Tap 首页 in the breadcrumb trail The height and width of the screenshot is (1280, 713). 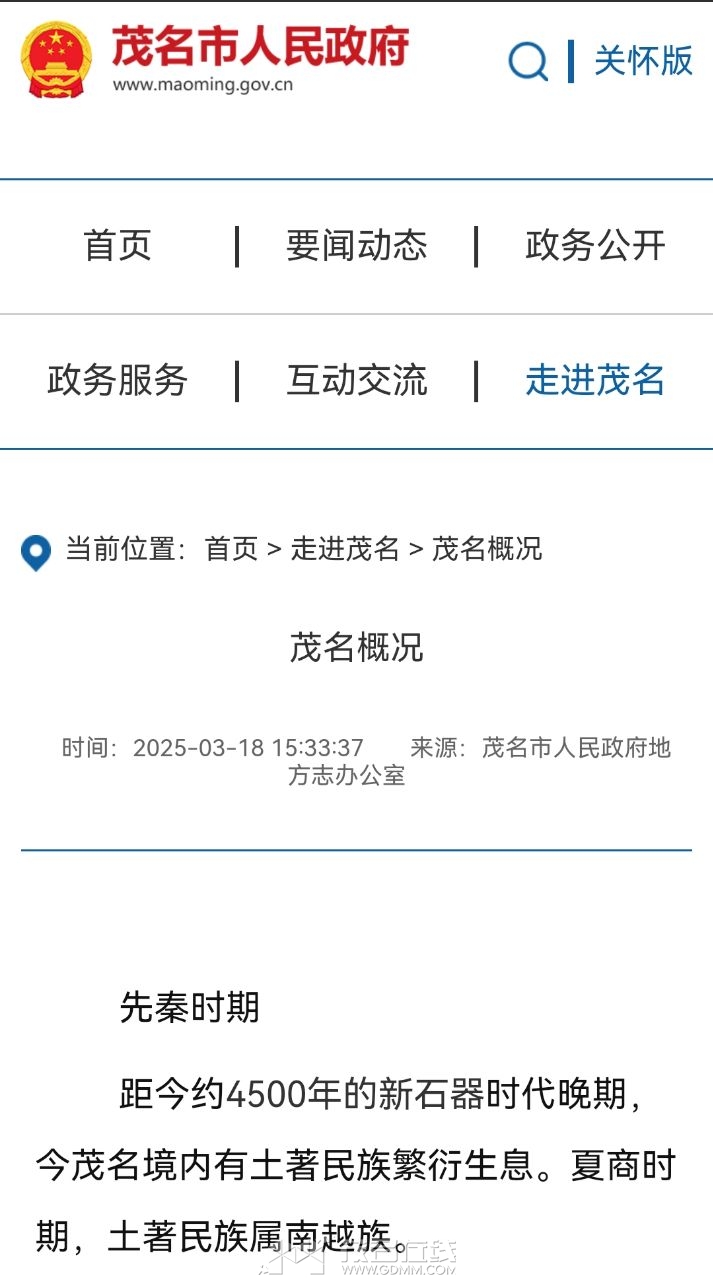(x=231, y=548)
